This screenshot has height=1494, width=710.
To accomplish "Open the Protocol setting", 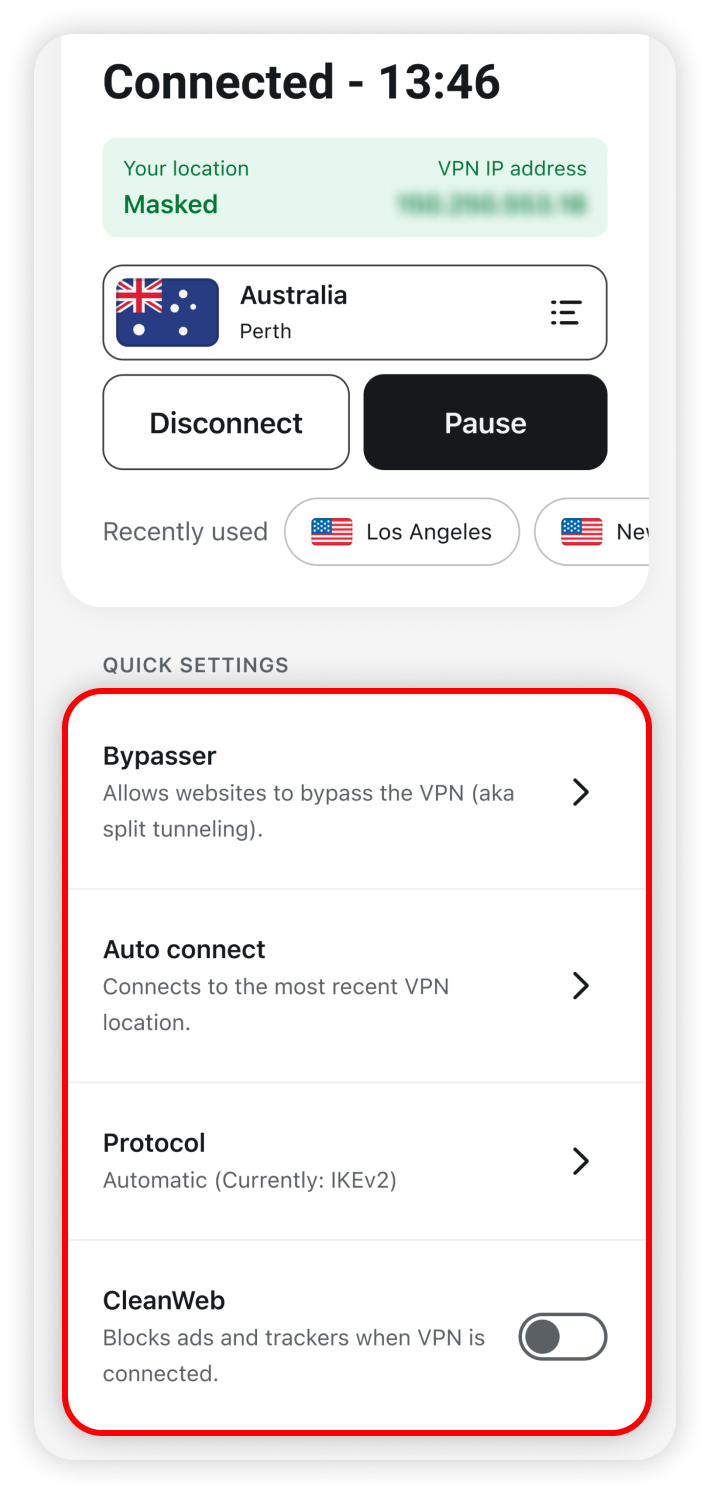I will [x=357, y=1161].
